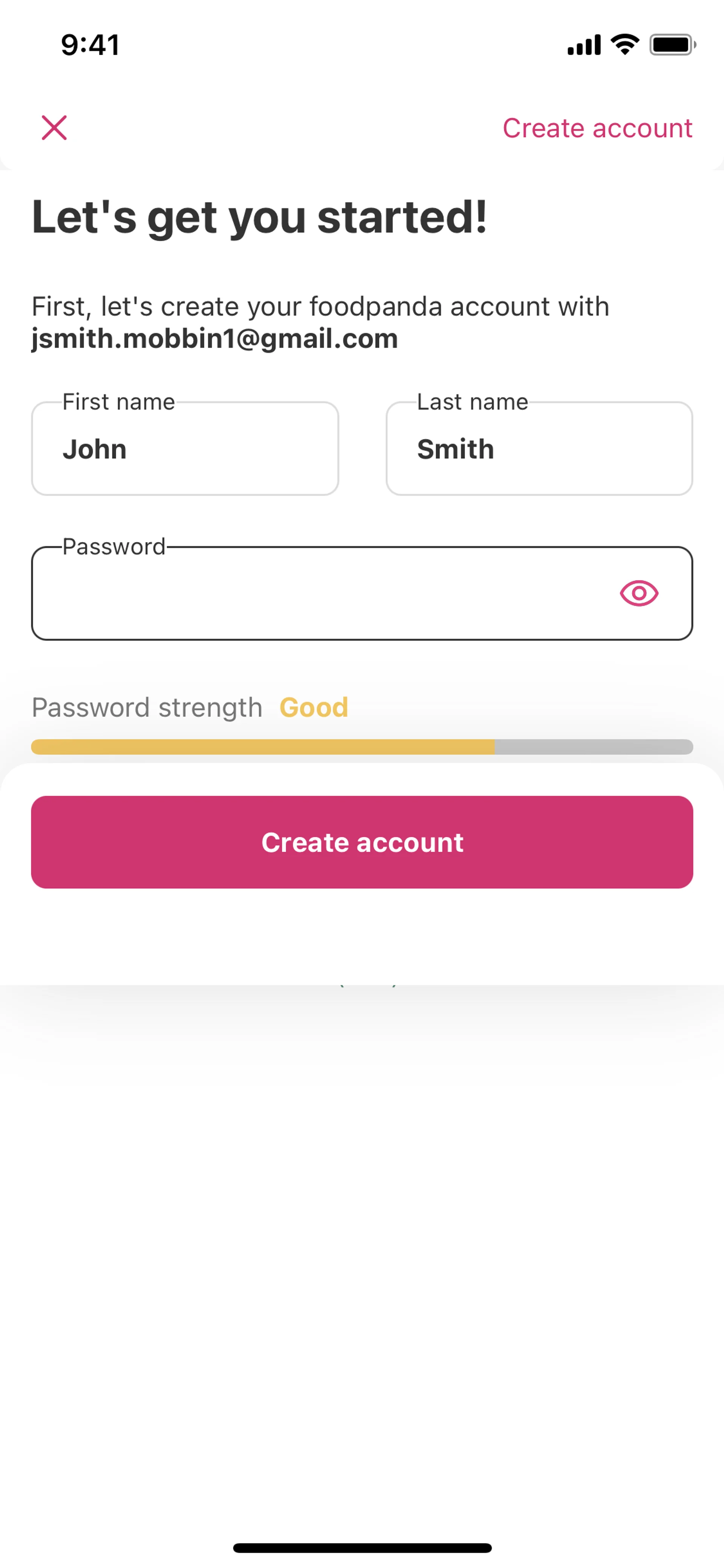Tap the Create account link in the header
The height and width of the screenshot is (1568, 724).
point(597,128)
